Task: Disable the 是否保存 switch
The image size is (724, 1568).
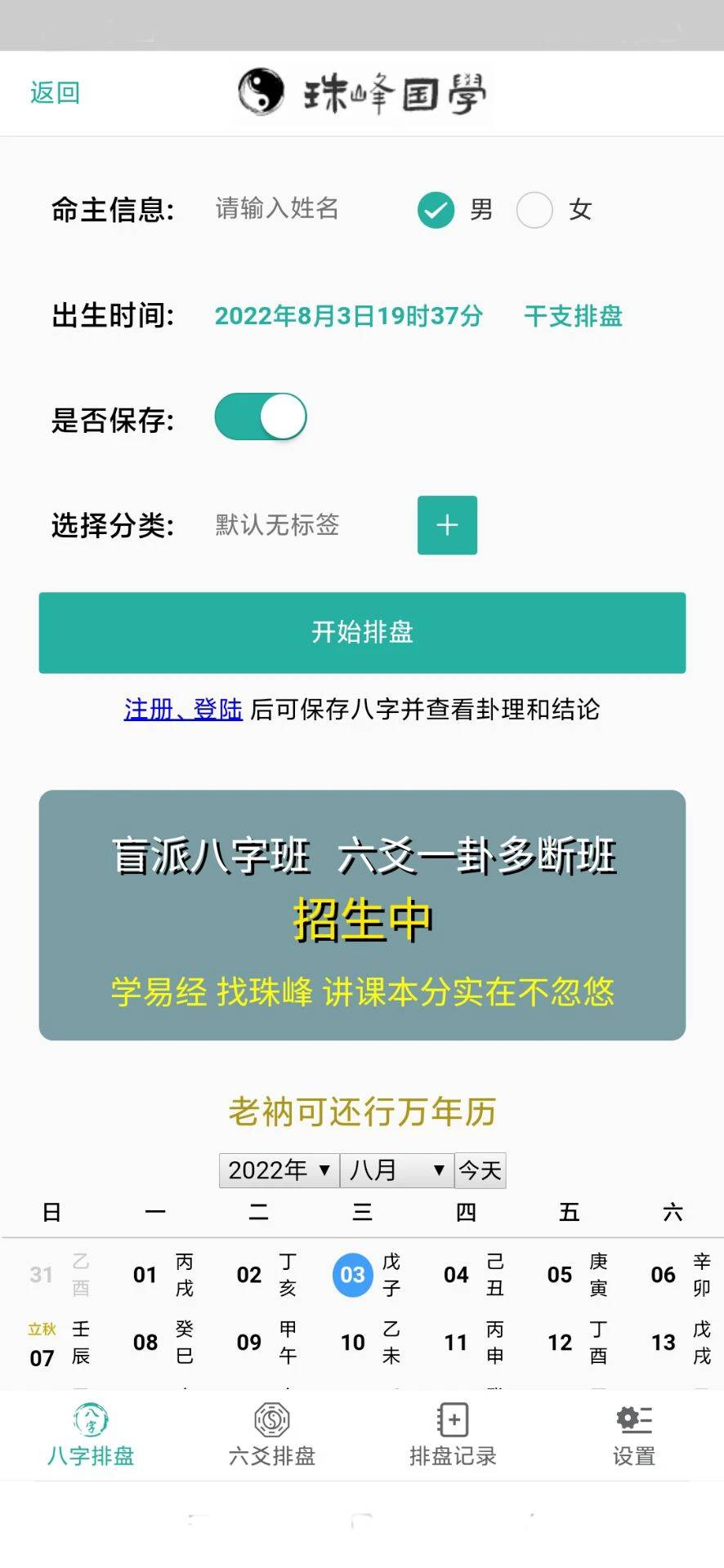Action: [x=260, y=416]
